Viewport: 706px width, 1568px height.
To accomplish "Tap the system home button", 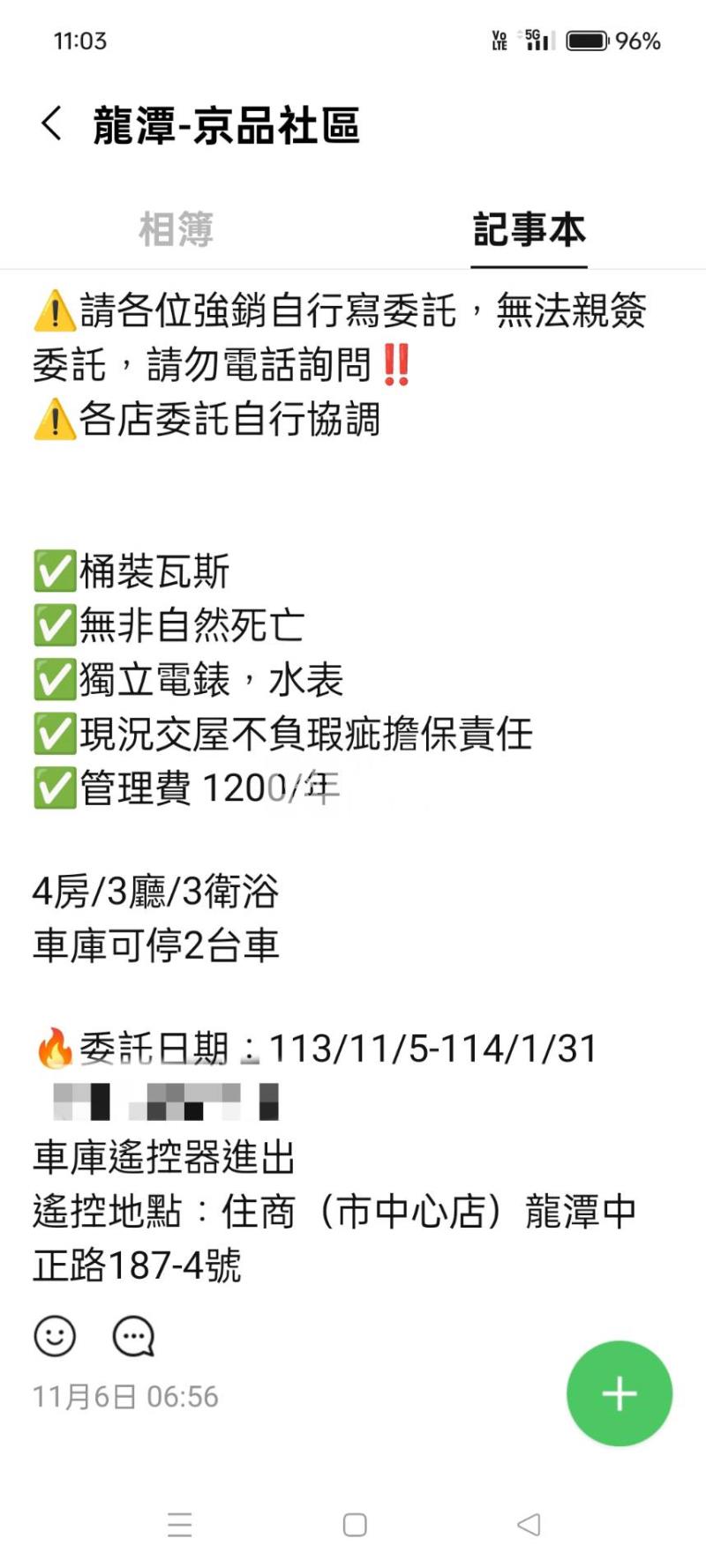I will tap(354, 1525).
